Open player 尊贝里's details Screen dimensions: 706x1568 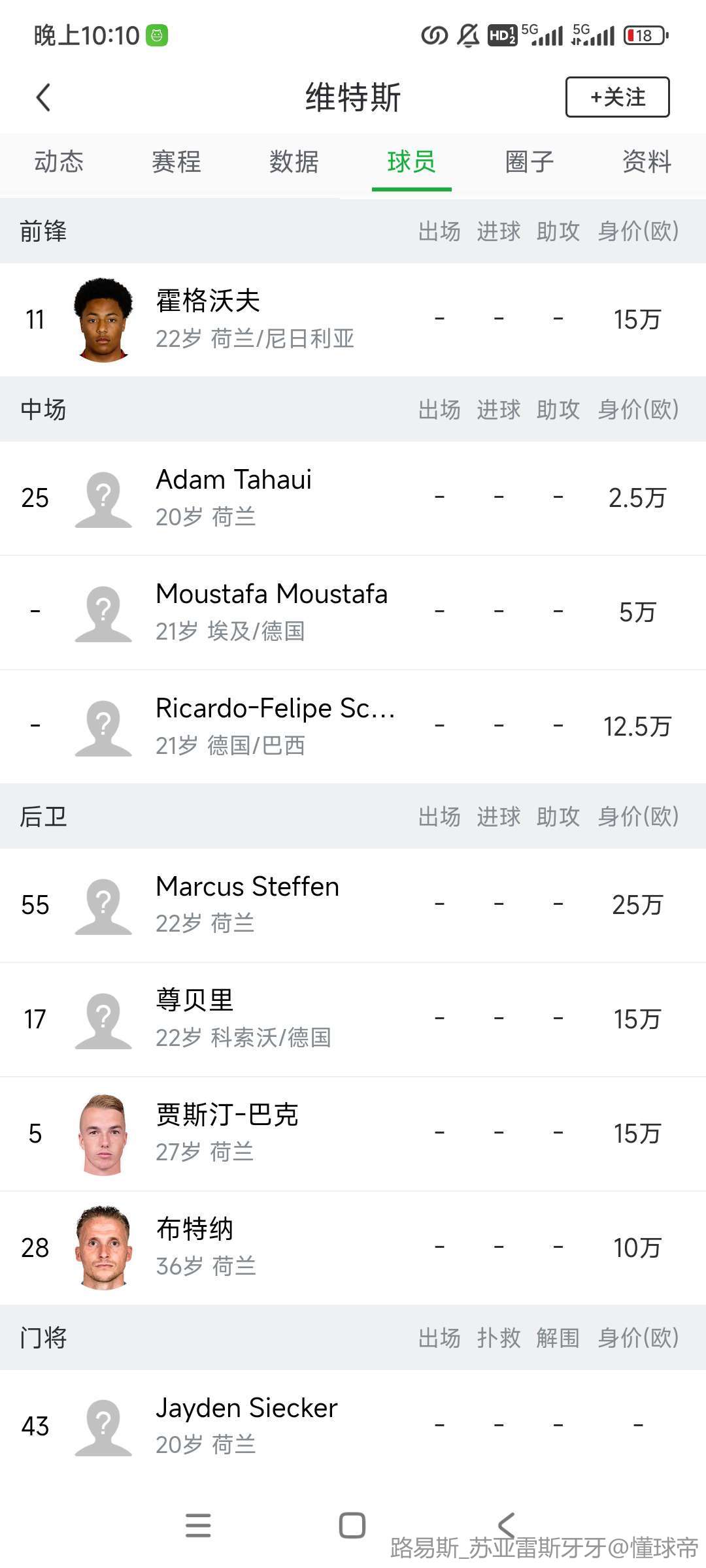353,1019
